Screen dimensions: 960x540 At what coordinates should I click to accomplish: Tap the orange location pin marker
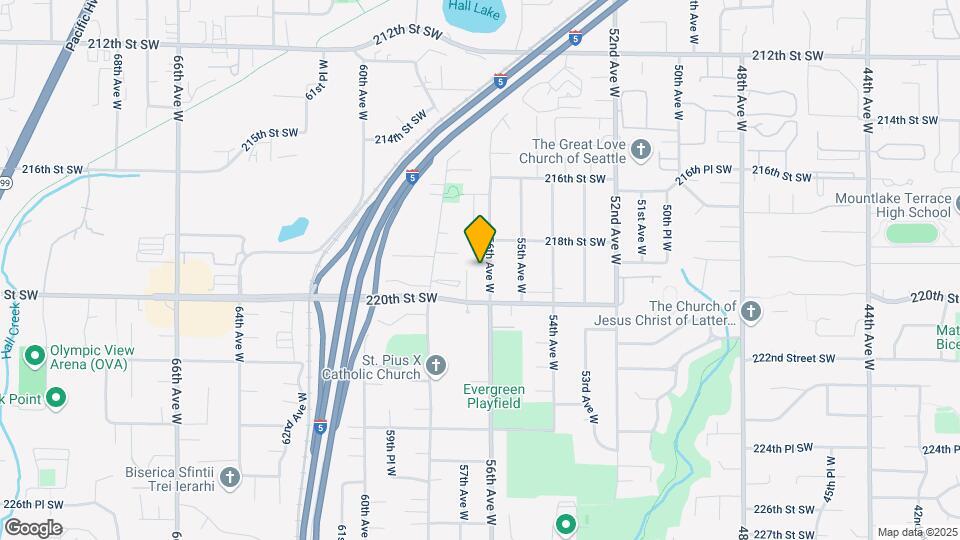(480, 238)
